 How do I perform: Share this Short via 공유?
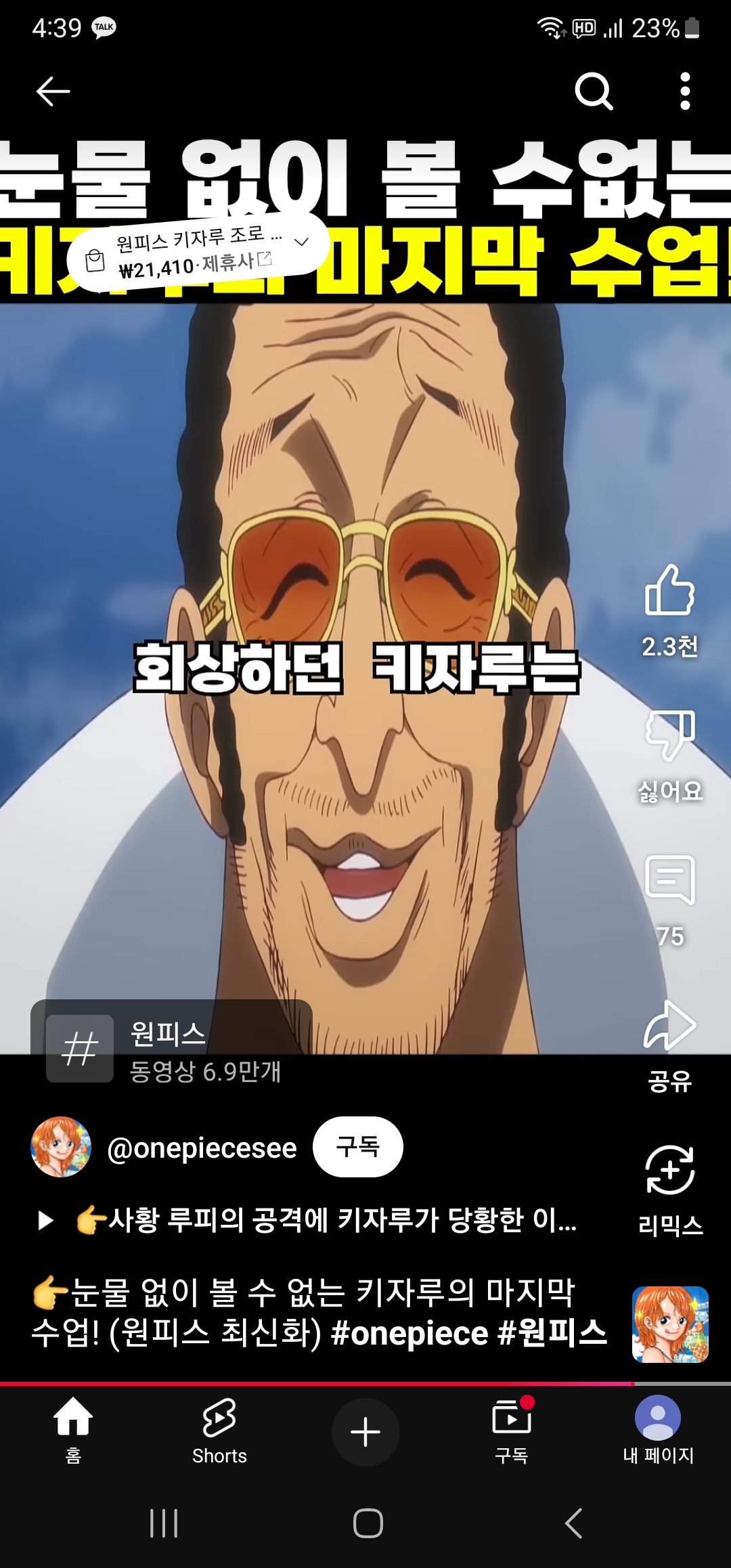669,1026
